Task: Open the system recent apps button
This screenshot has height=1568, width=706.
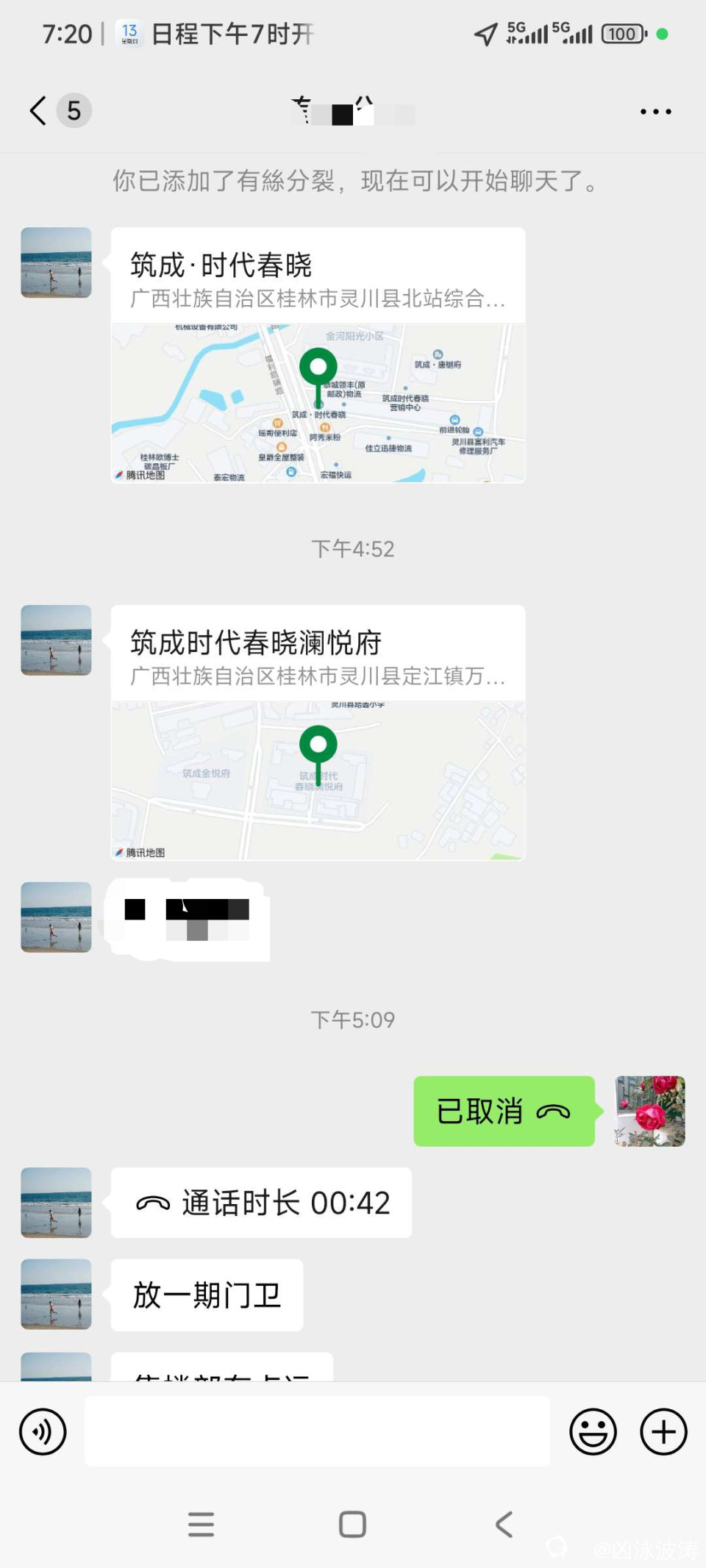Action: coord(201,1525)
